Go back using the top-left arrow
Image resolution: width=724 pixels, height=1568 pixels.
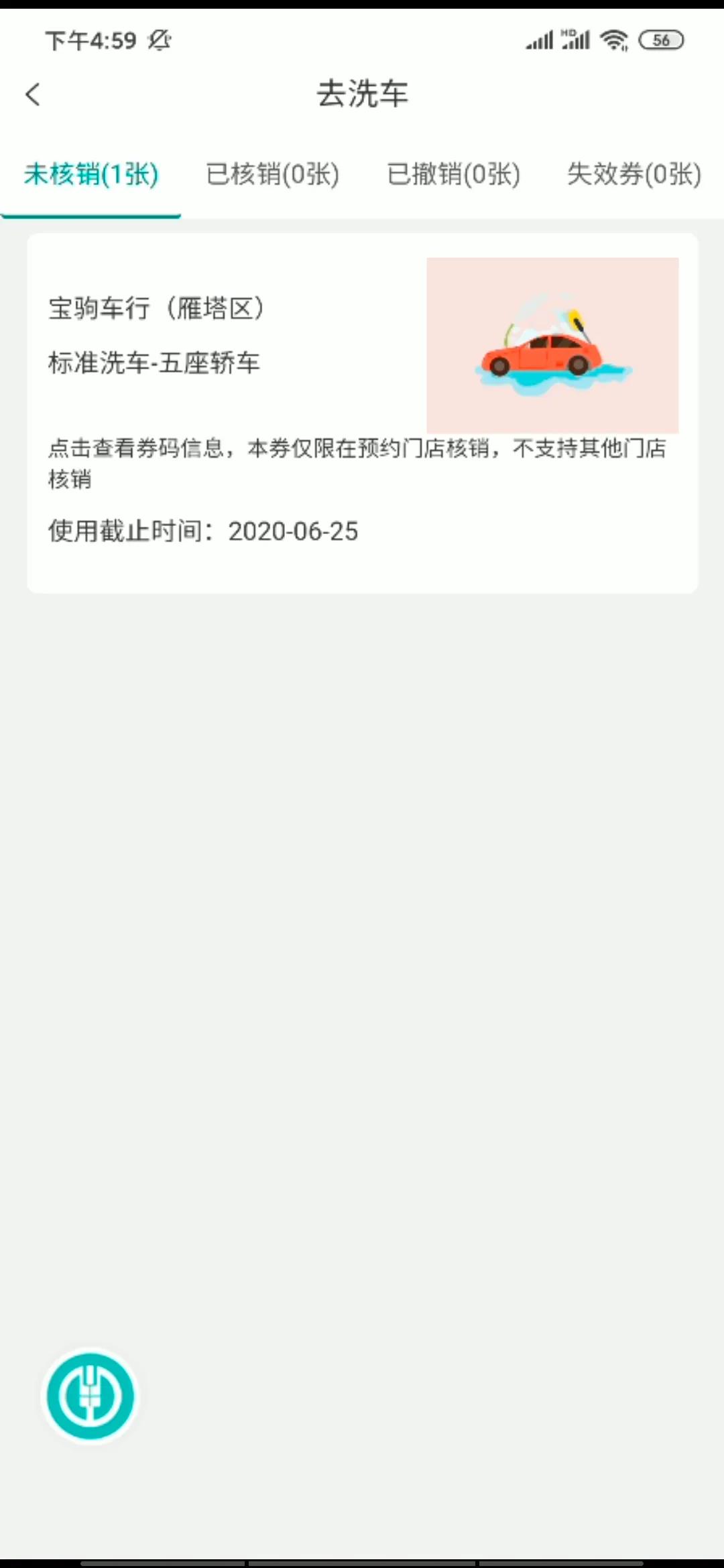pyautogui.click(x=33, y=94)
